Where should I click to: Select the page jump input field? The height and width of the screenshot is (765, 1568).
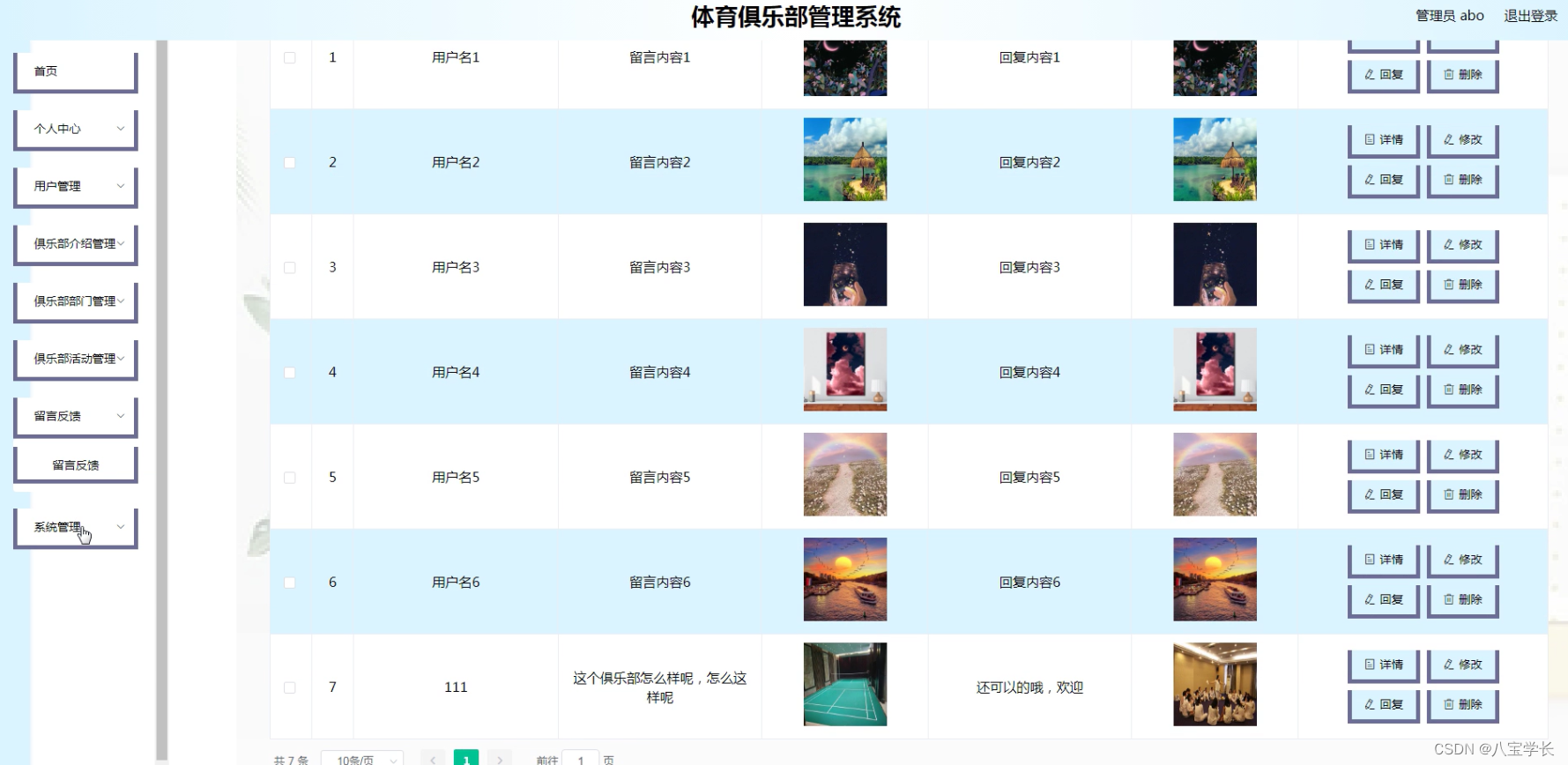[x=580, y=759]
